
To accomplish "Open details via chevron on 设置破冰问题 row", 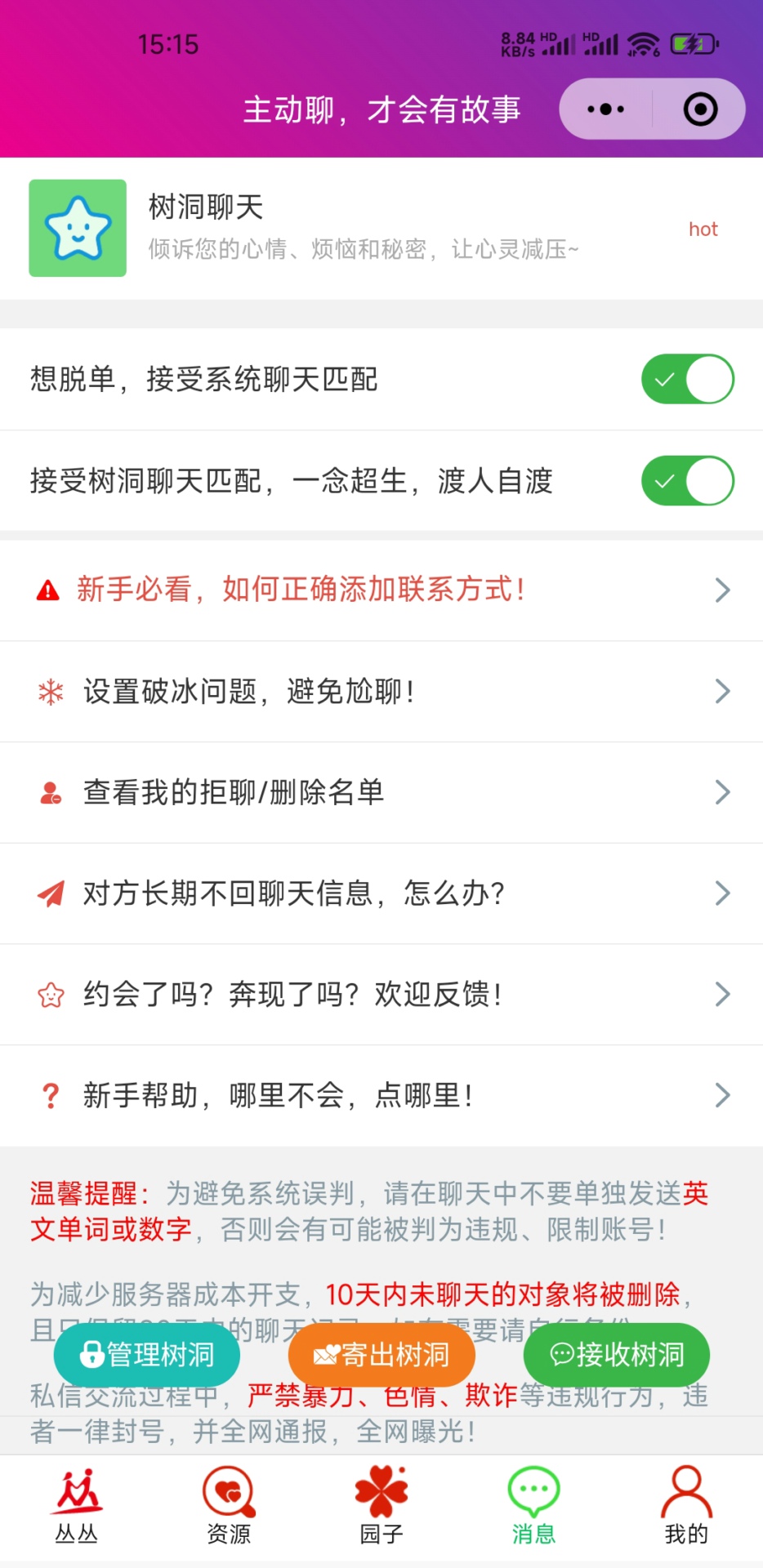I will click(721, 691).
